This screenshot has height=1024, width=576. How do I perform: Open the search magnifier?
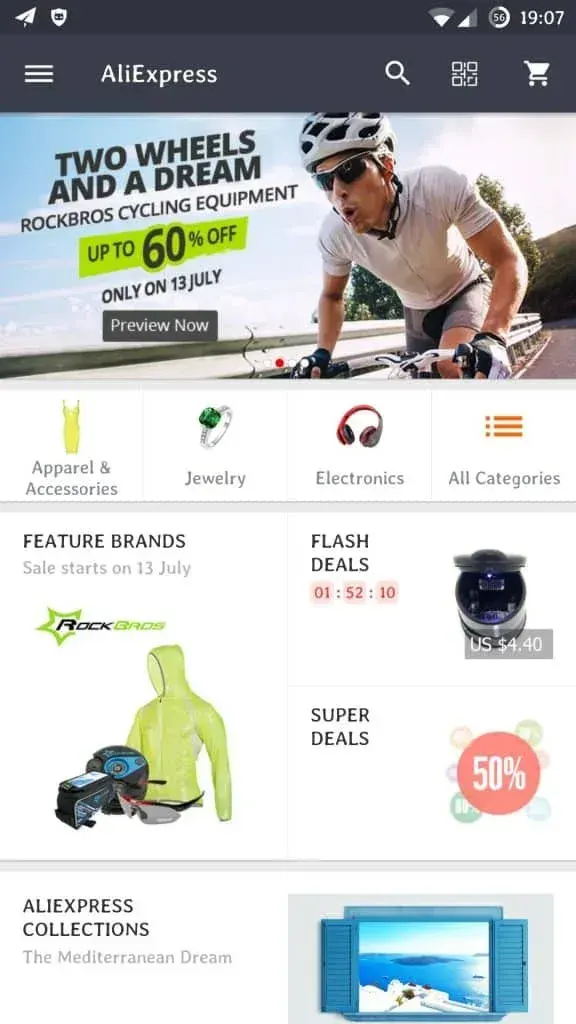tap(397, 74)
